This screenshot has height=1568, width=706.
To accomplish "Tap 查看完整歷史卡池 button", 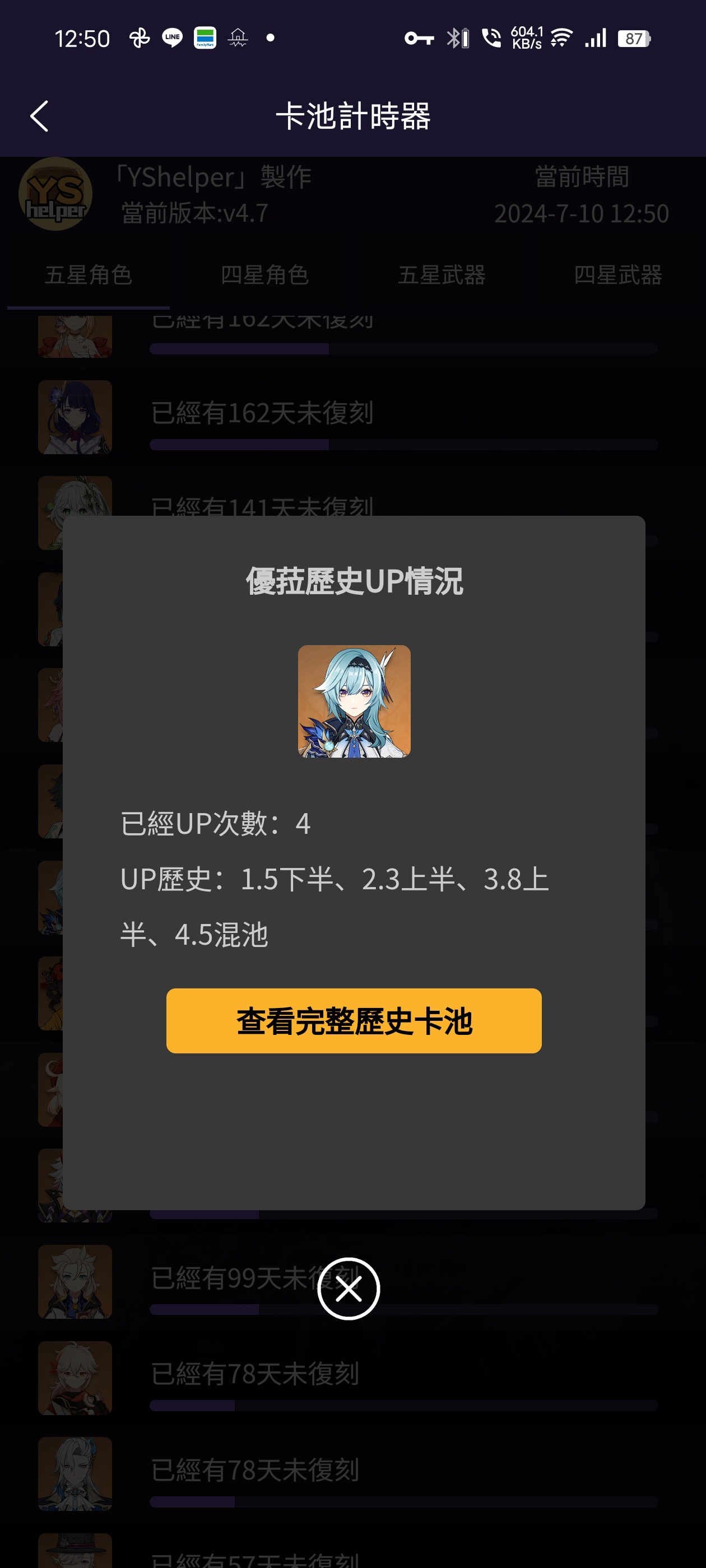I will pos(354,1021).
